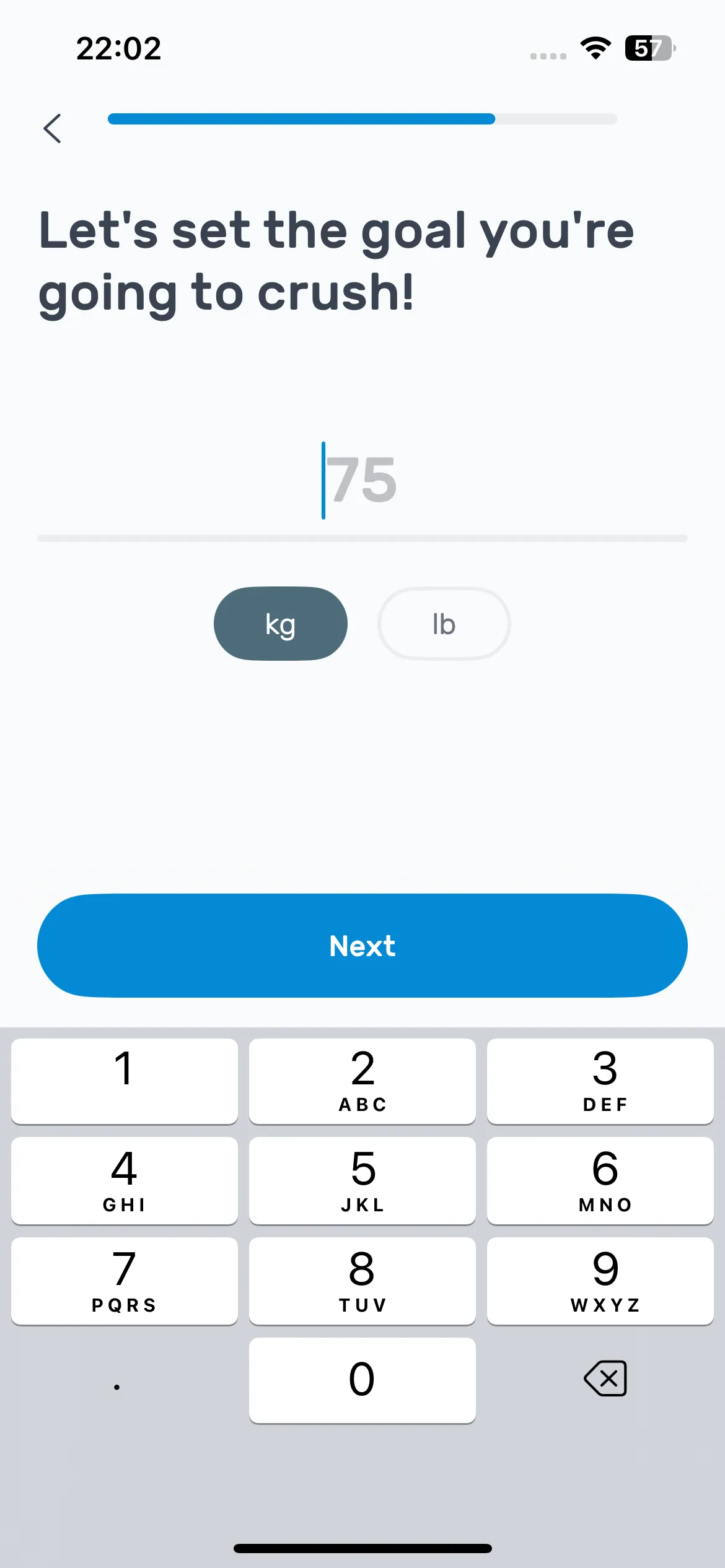Screen dimensions: 725x1568
Task: Continue with the Next button
Action: [362, 946]
